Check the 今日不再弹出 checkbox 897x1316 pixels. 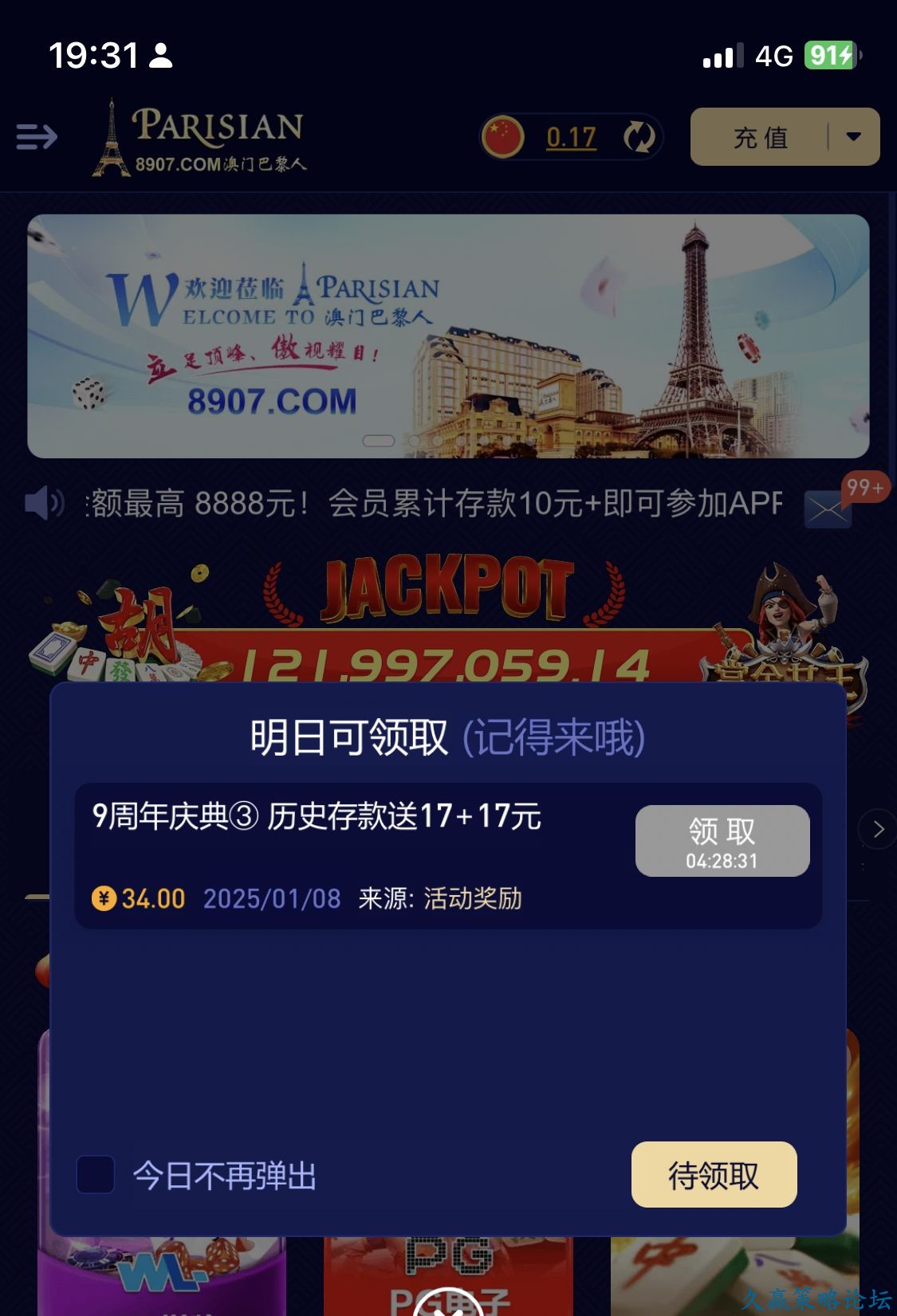coord(96,1175)
